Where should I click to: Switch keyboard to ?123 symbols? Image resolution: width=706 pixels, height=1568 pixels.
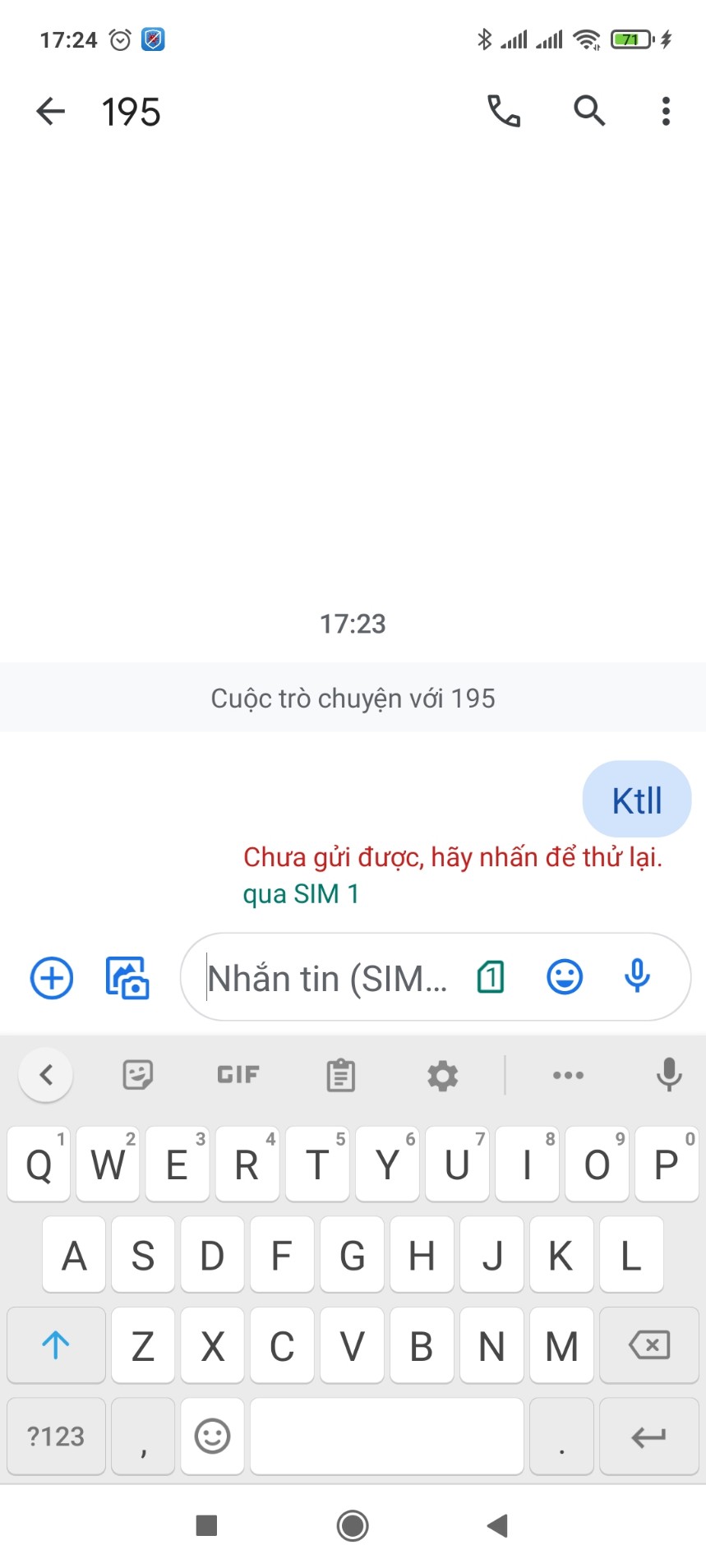56,1436
